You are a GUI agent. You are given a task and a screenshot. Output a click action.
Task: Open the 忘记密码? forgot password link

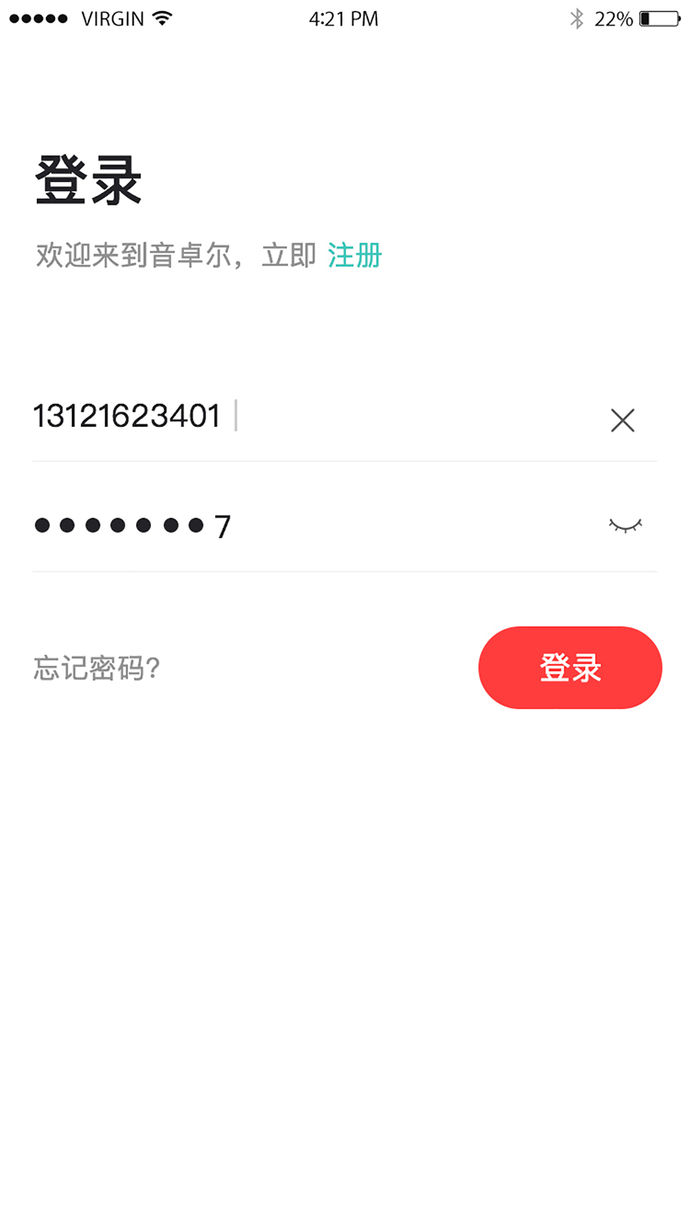97,668
